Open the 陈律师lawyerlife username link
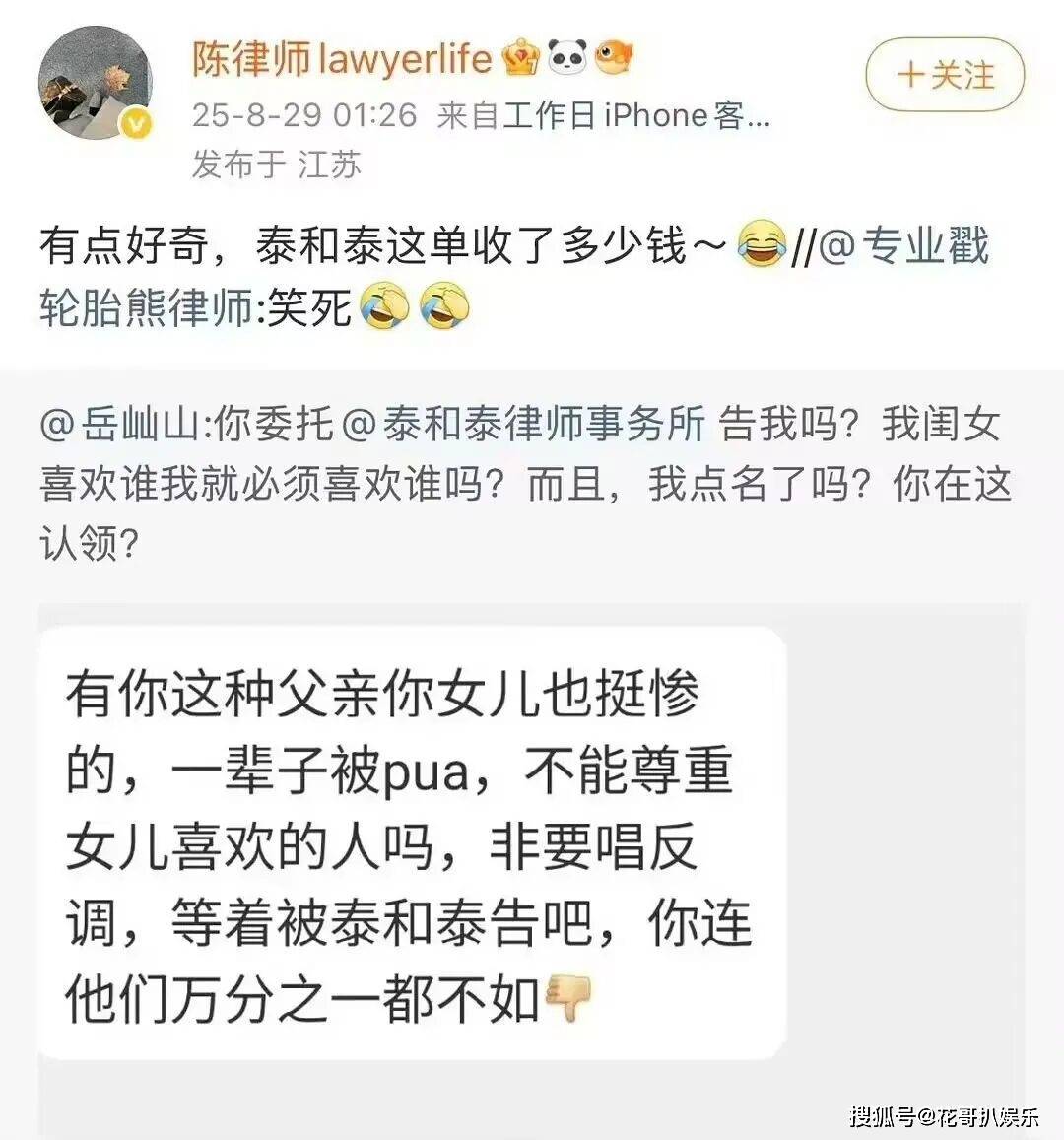Screen dimensions: 1064x1140 tap(342, 59)
